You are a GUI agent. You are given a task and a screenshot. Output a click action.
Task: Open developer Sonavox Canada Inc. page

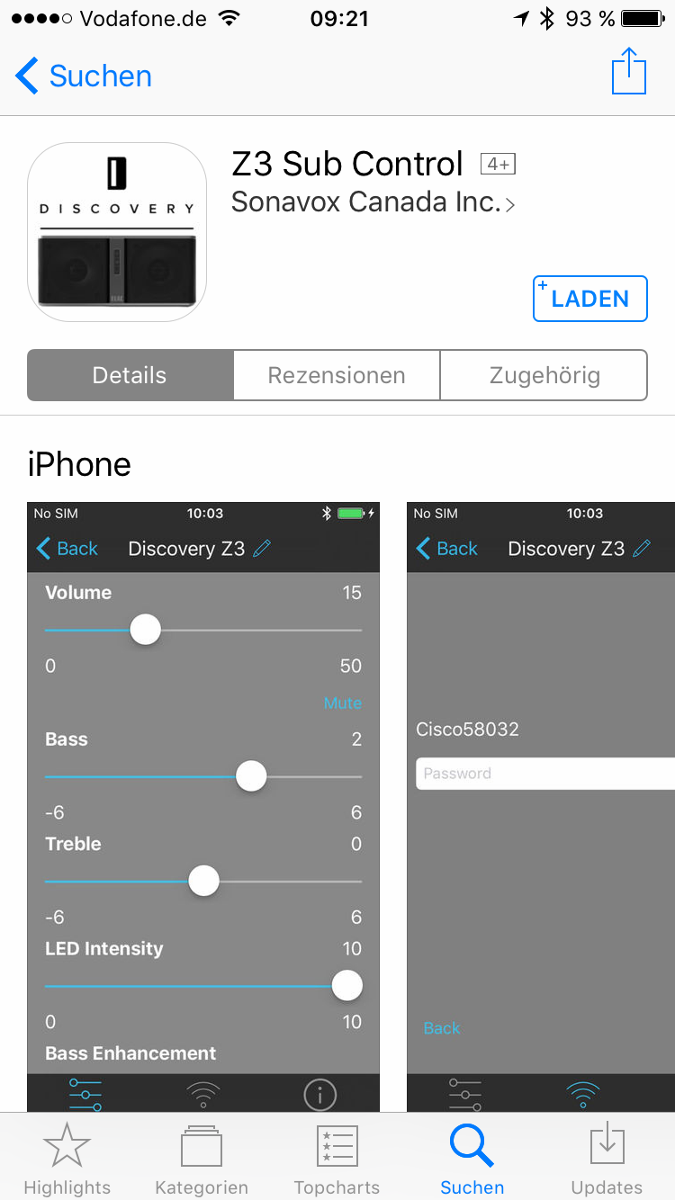coord(372,202)
